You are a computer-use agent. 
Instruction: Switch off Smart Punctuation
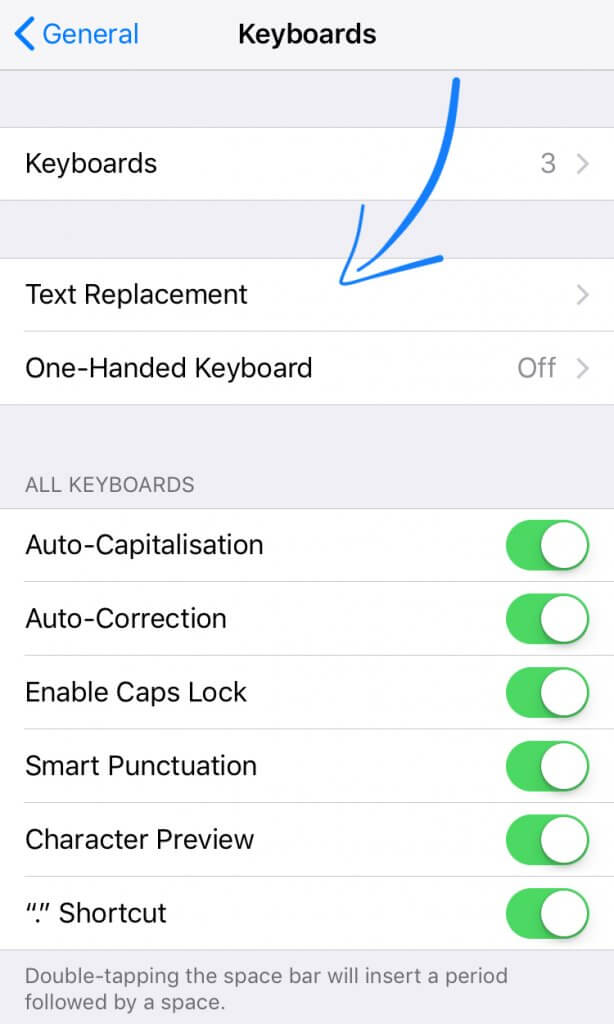click(x=547, y=766)
